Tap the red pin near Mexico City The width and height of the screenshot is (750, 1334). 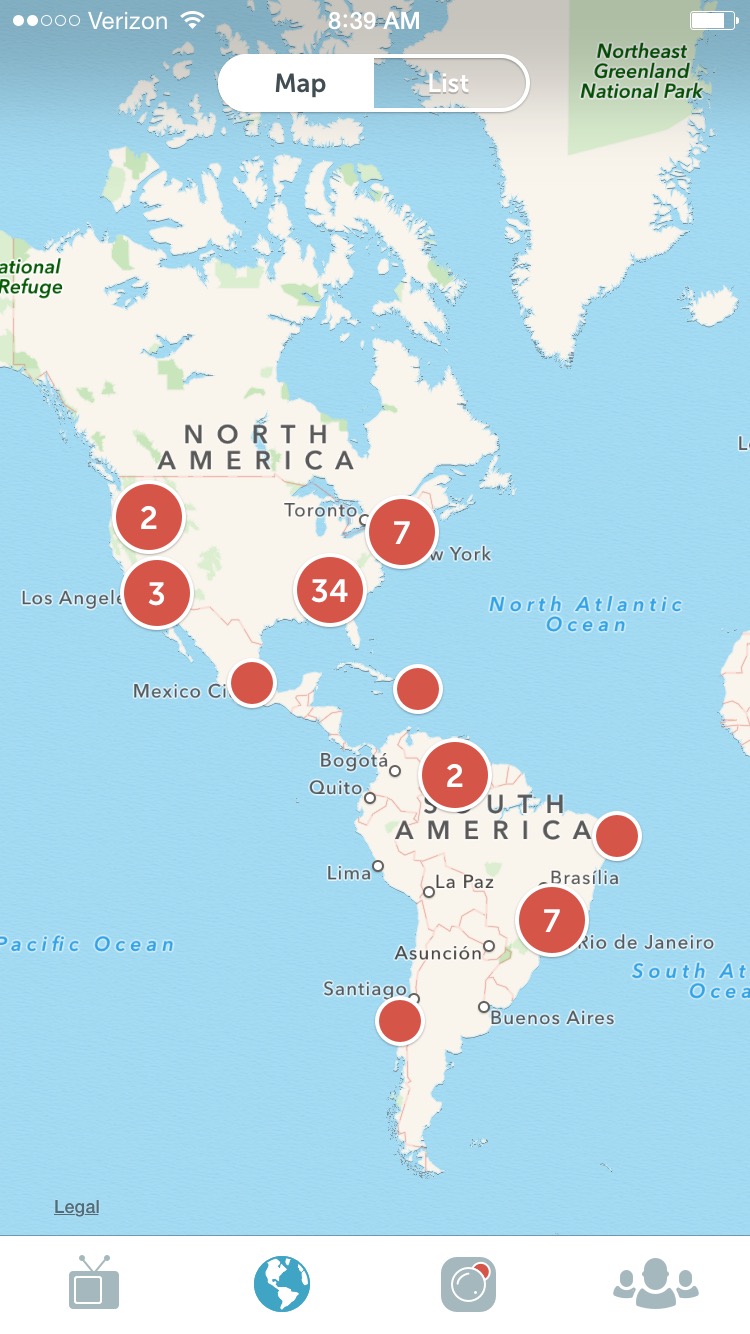click(252, 683)
